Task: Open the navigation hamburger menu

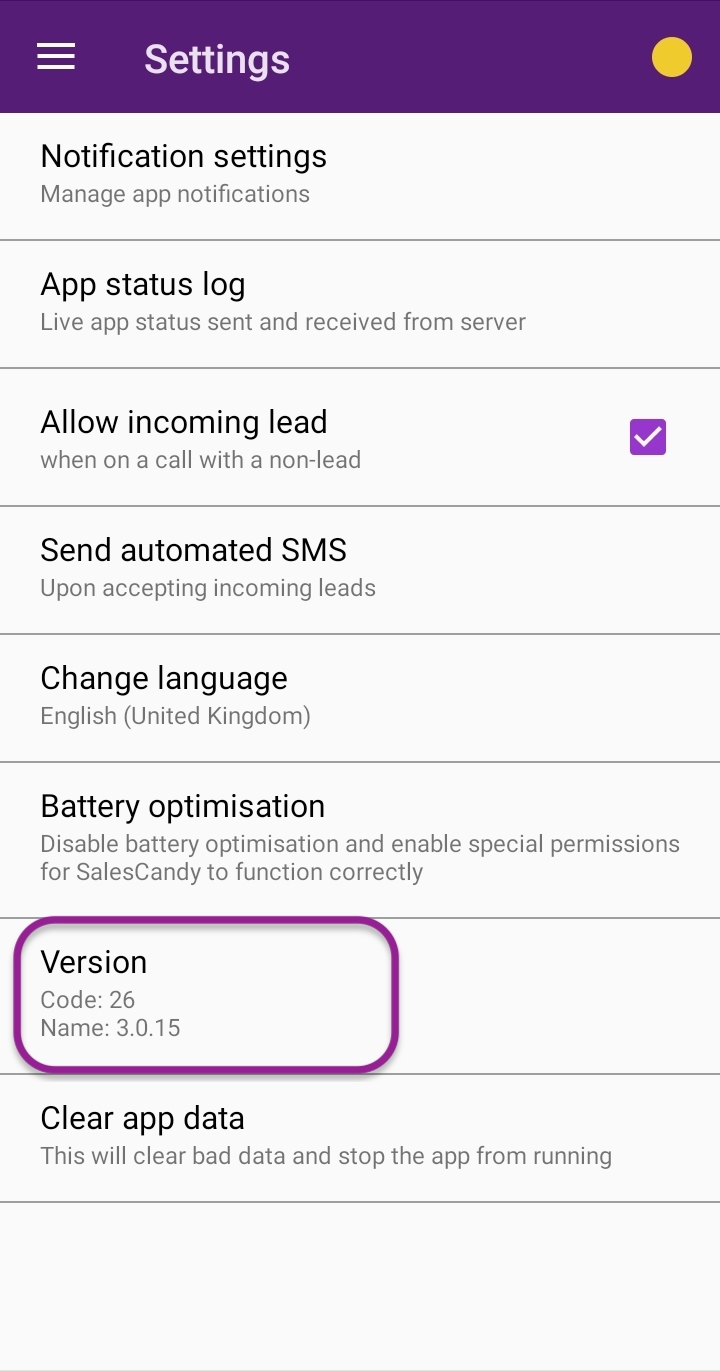Action: [x=55, y=56]
